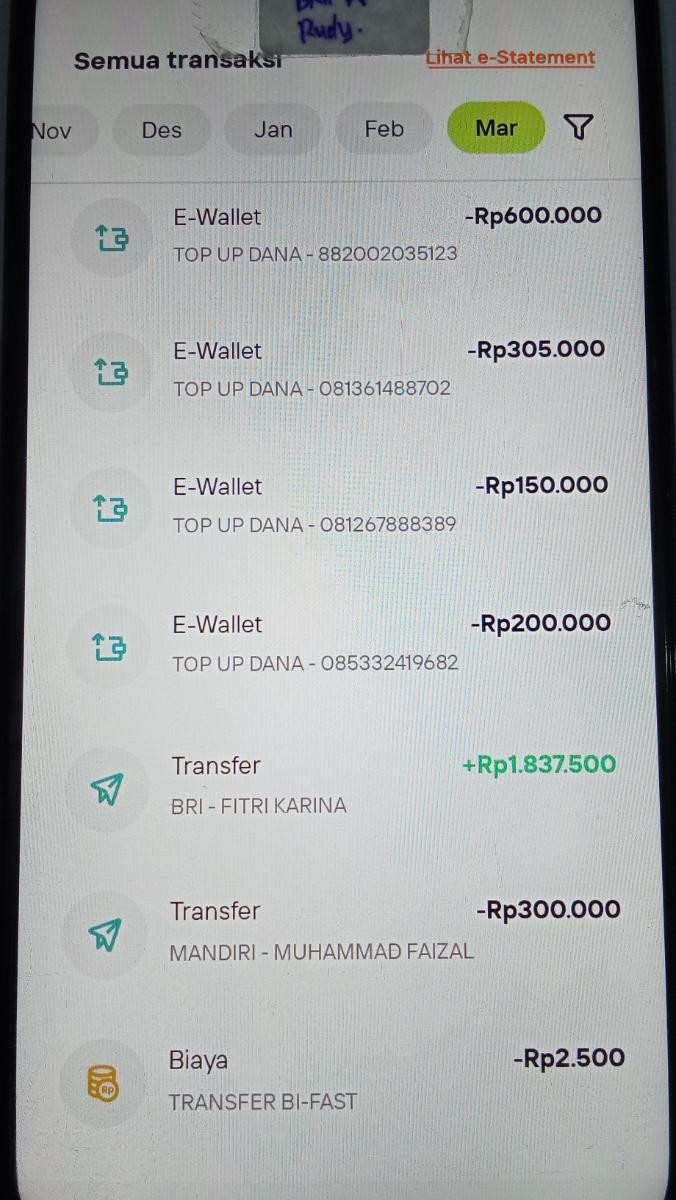Switch to the Nov month chip
Viewport: 676px width, 1200px height.
[x=52, y=131]
